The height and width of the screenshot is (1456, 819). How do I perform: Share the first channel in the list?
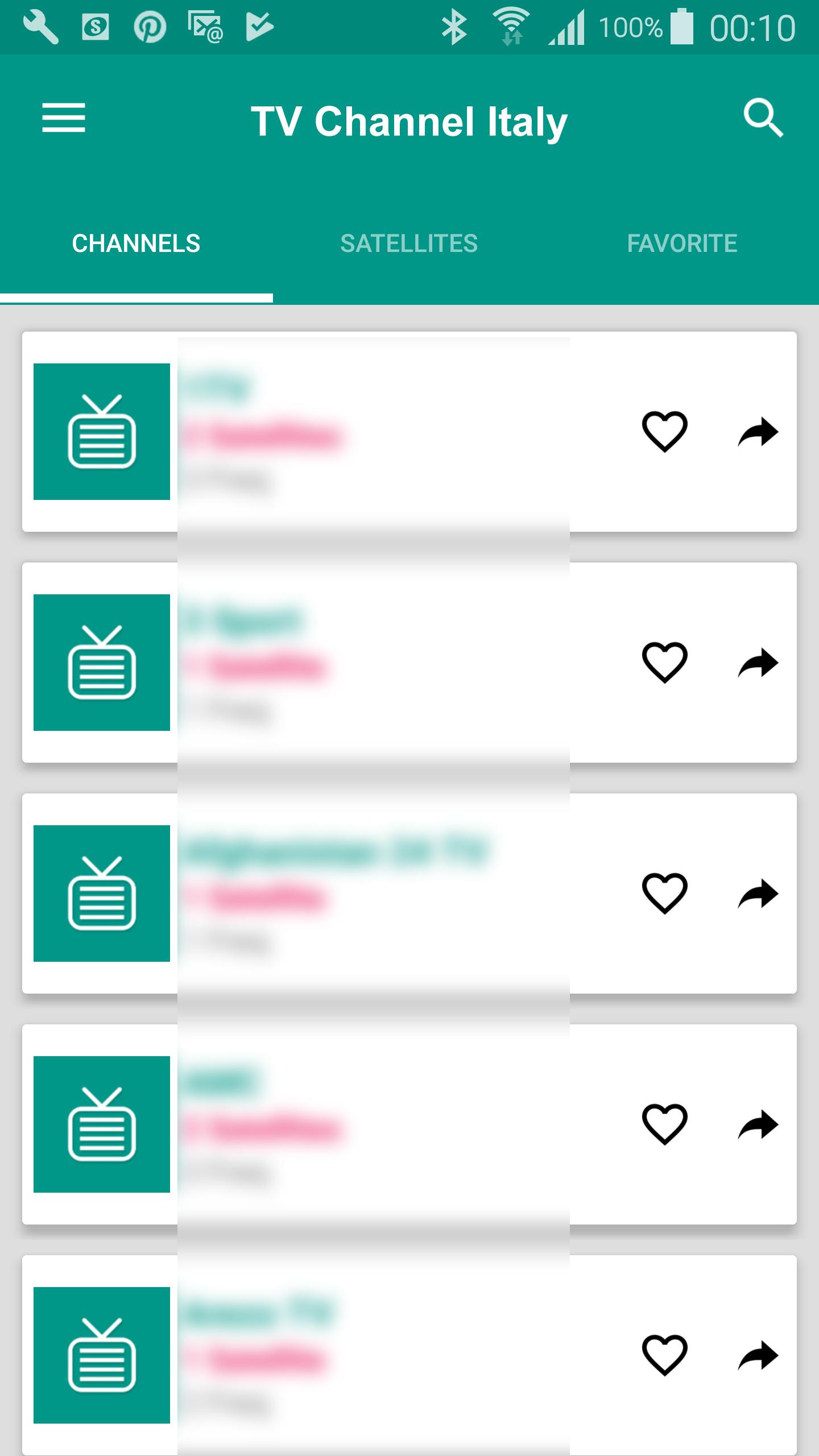(x=758, y=432)
